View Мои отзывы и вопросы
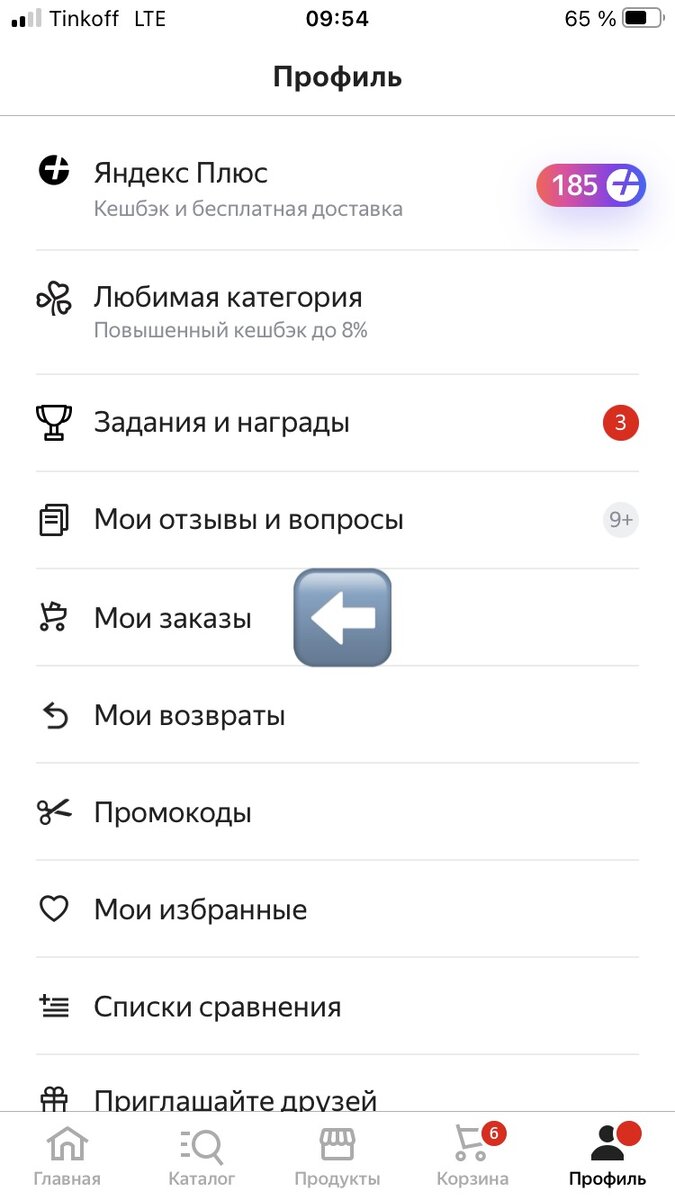This screenshot has width=675, height=1200. coord(249,520)
